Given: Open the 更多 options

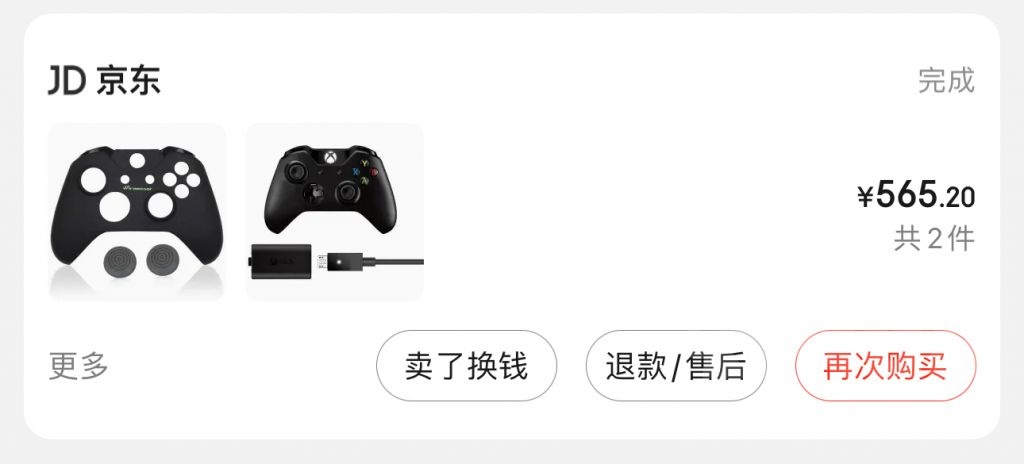Looking at the screenshot, I should [78, 366].
